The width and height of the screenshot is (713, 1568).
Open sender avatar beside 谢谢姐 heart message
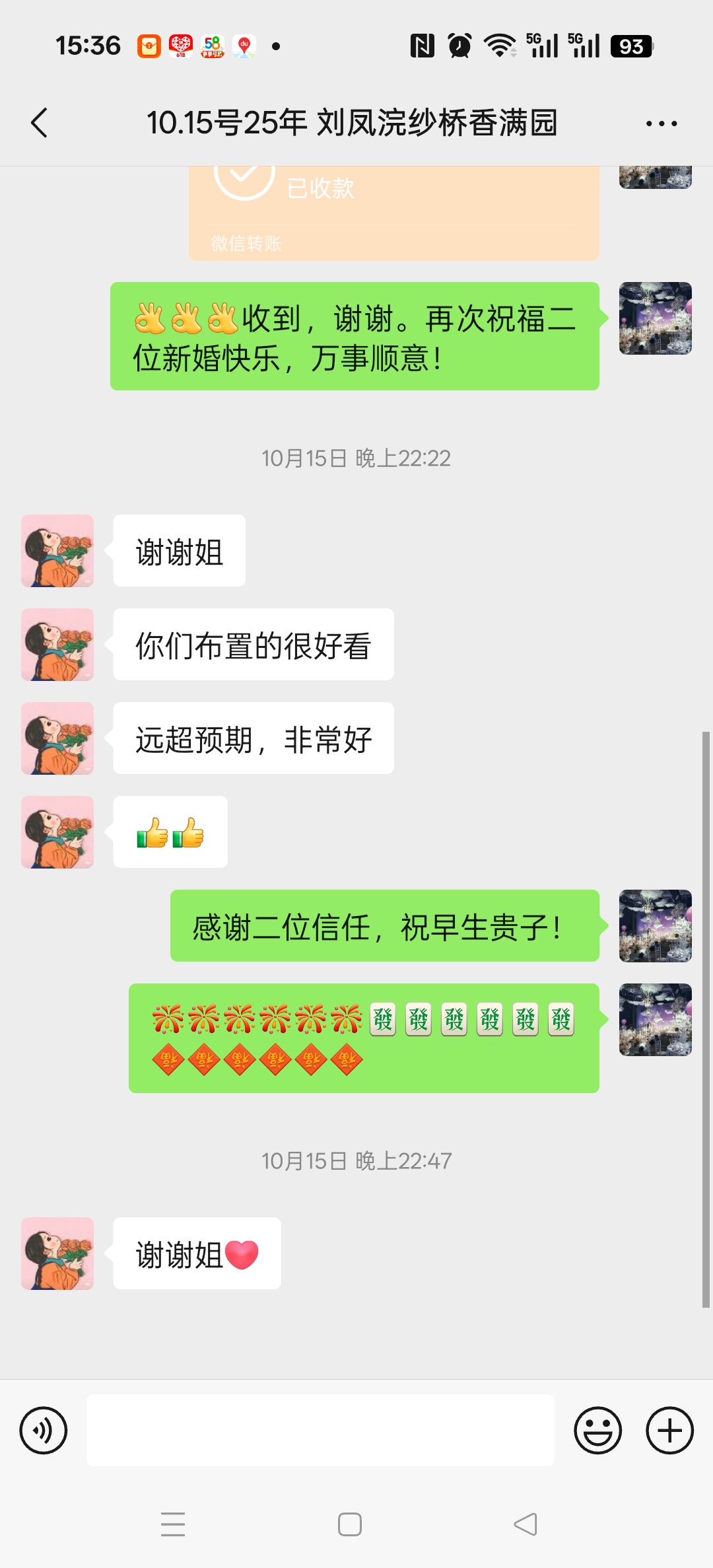click(x=57, y=1254)
